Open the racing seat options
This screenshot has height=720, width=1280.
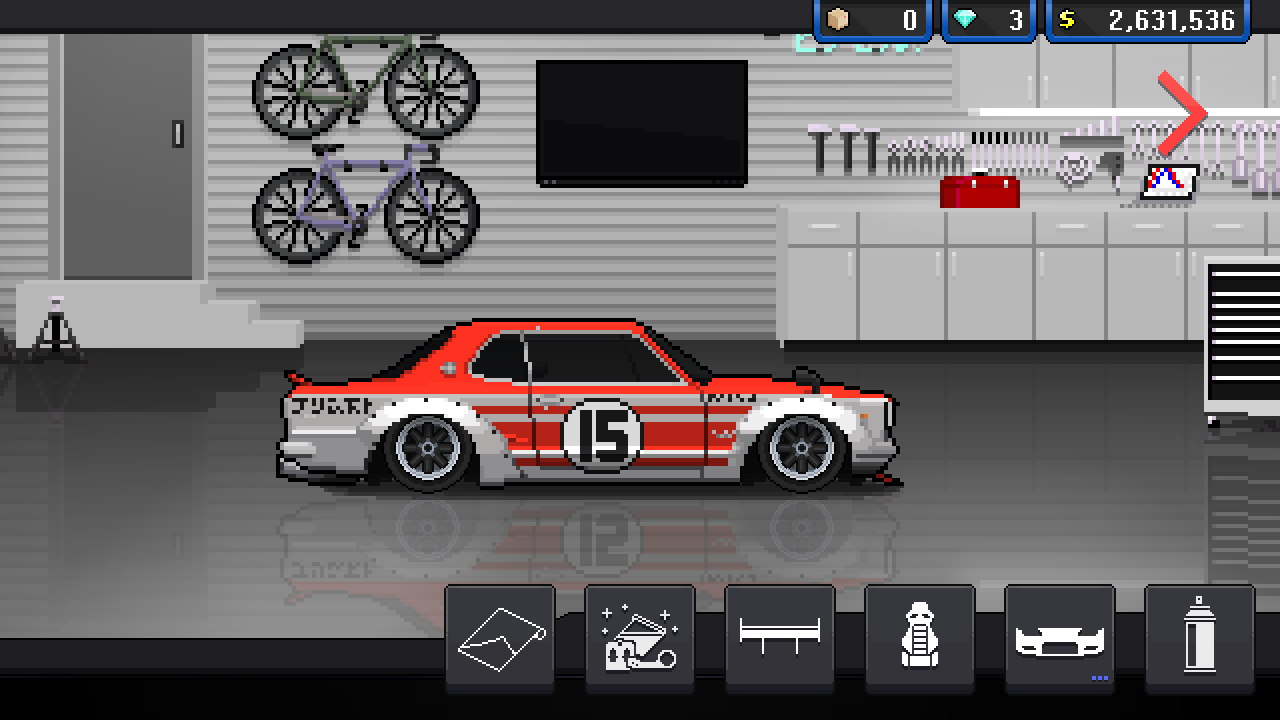click(920, 639)
